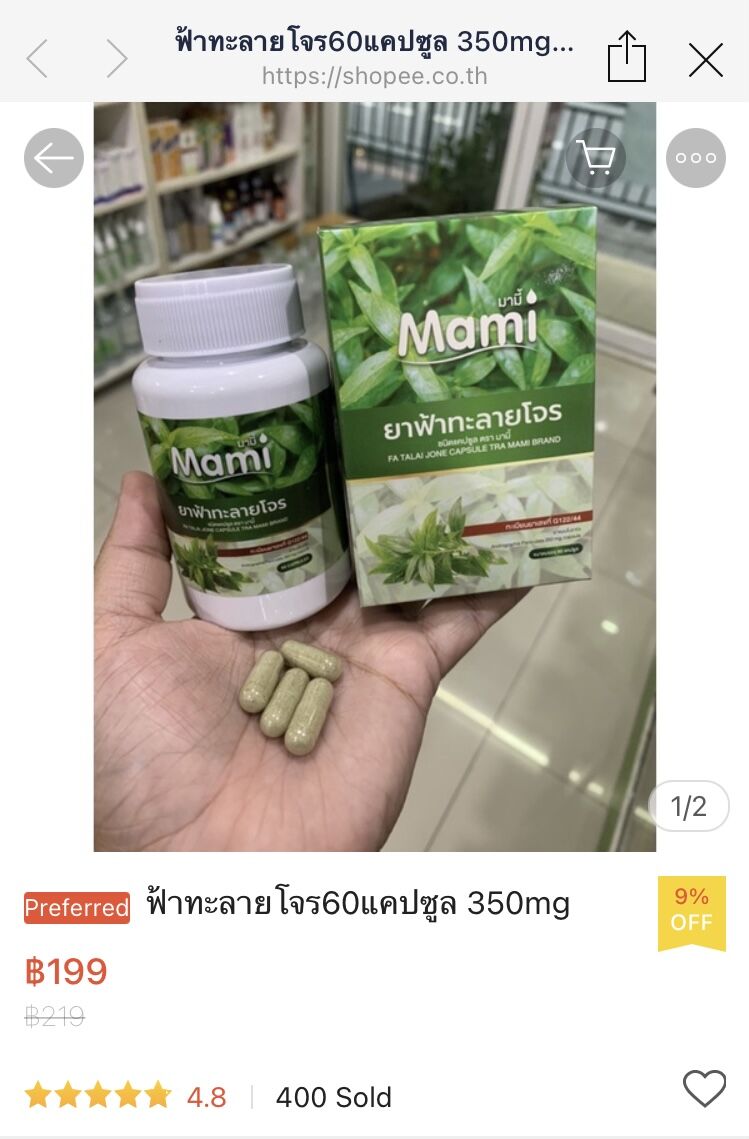Add product to favorites with heart
Screen dimensions: 749x1139
[704, 1088]
